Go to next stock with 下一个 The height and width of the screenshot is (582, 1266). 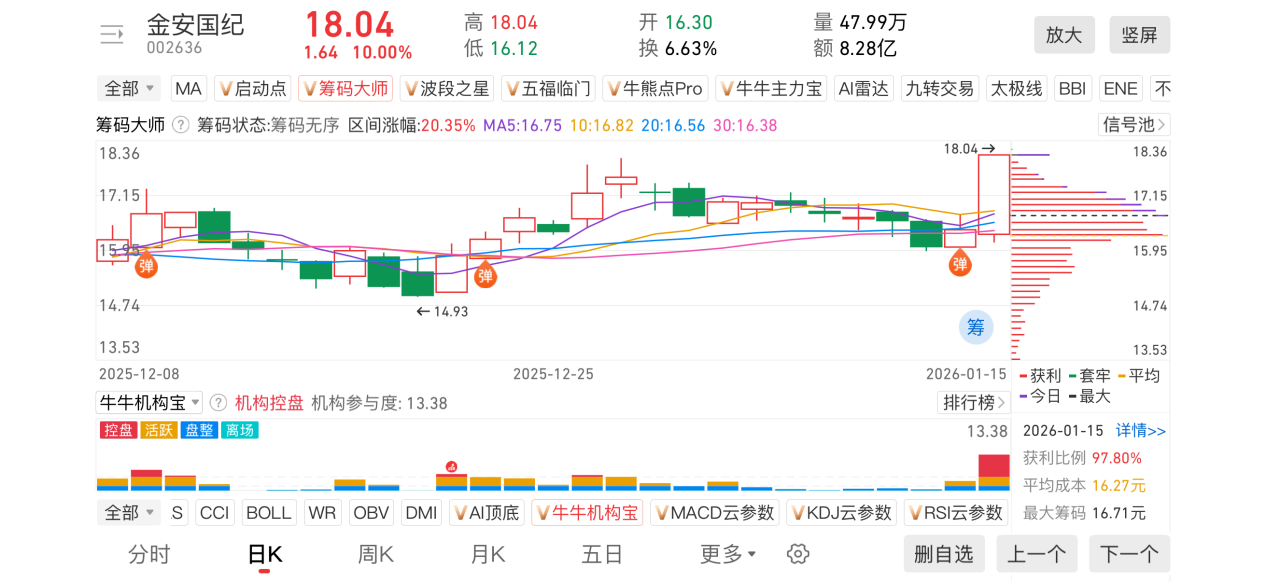(1129, 554)
